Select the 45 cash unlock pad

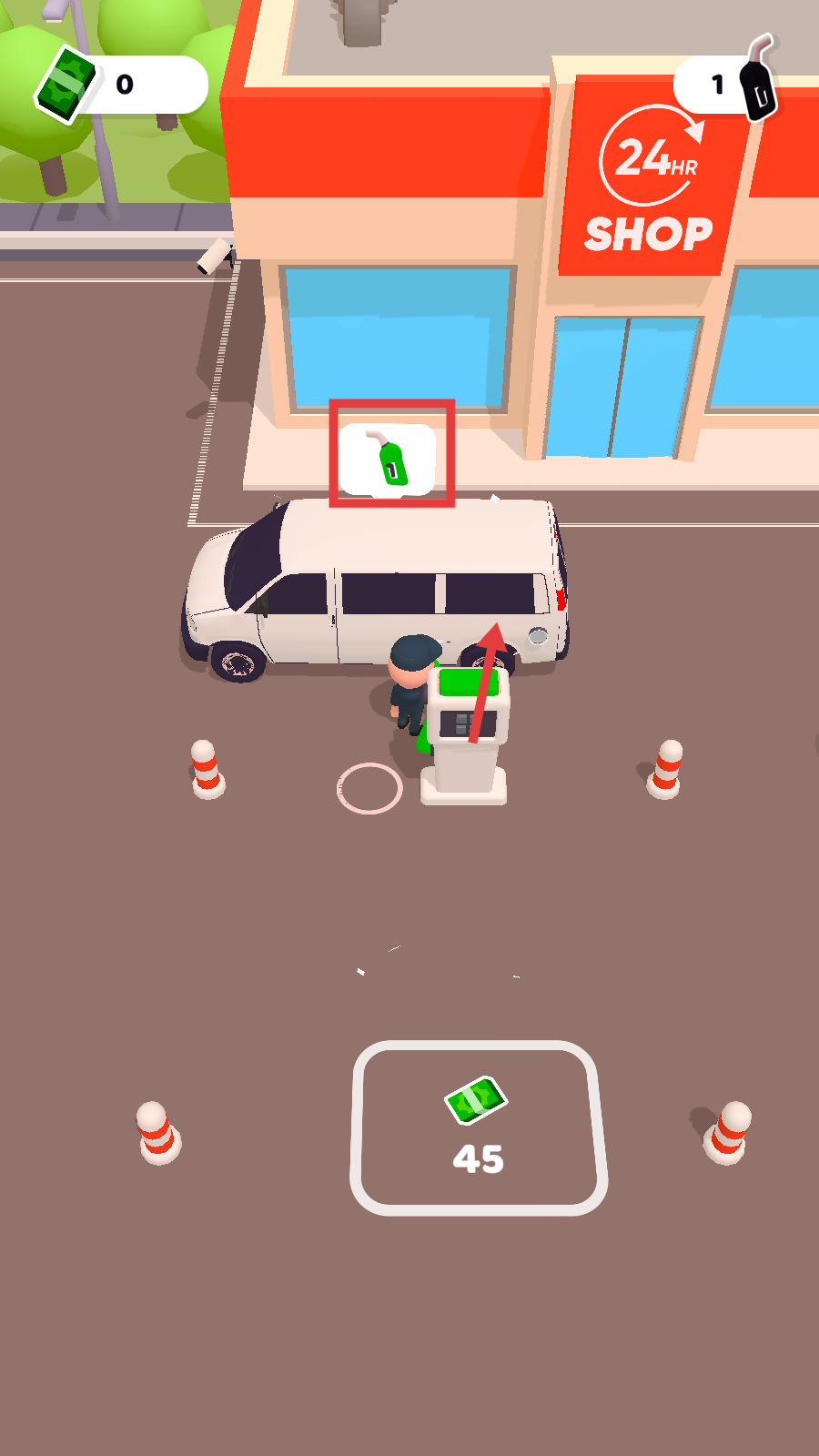tap(479, 1128)
